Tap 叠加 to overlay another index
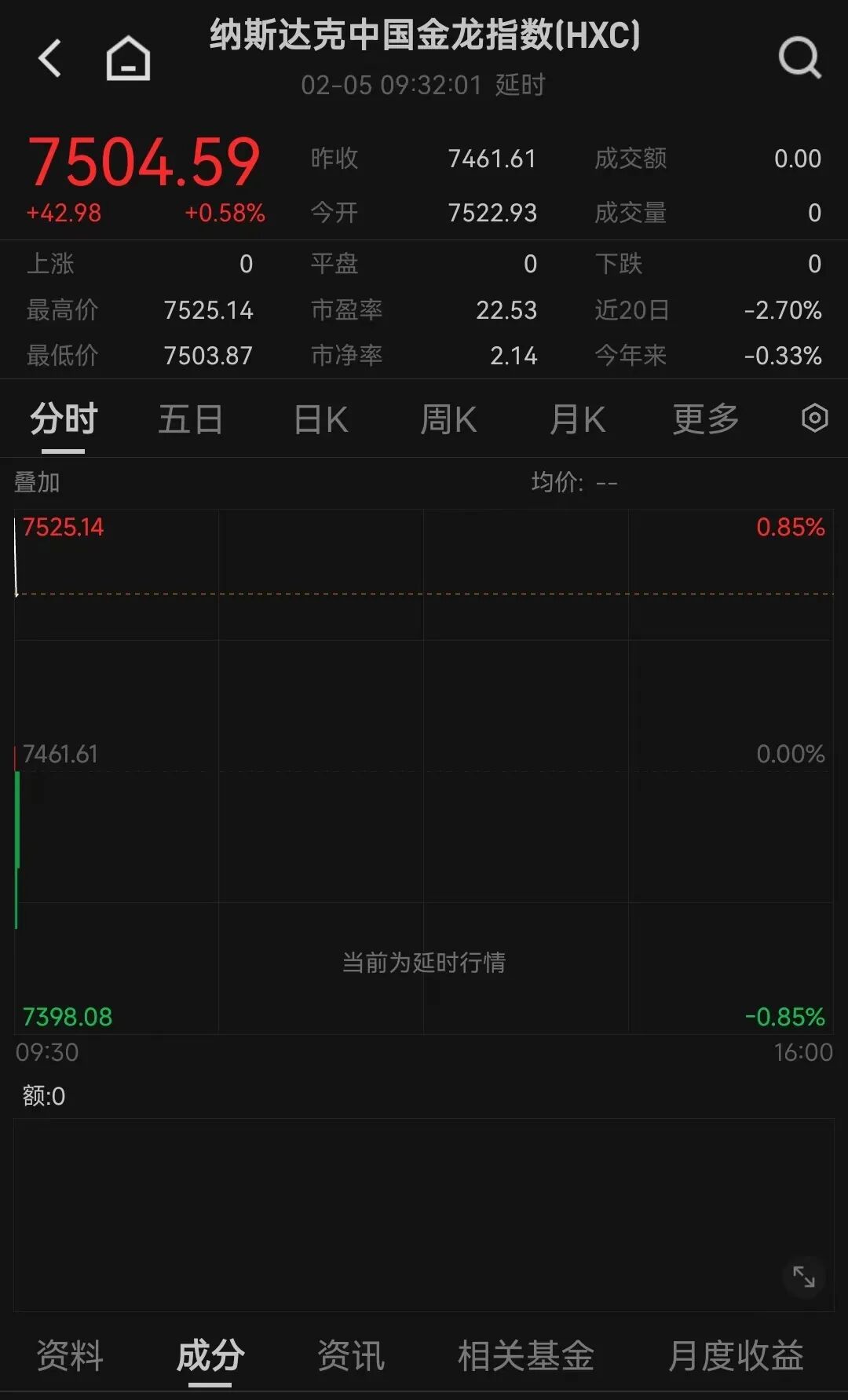Viewport: 848px width, 1400px height. [37, 482]
